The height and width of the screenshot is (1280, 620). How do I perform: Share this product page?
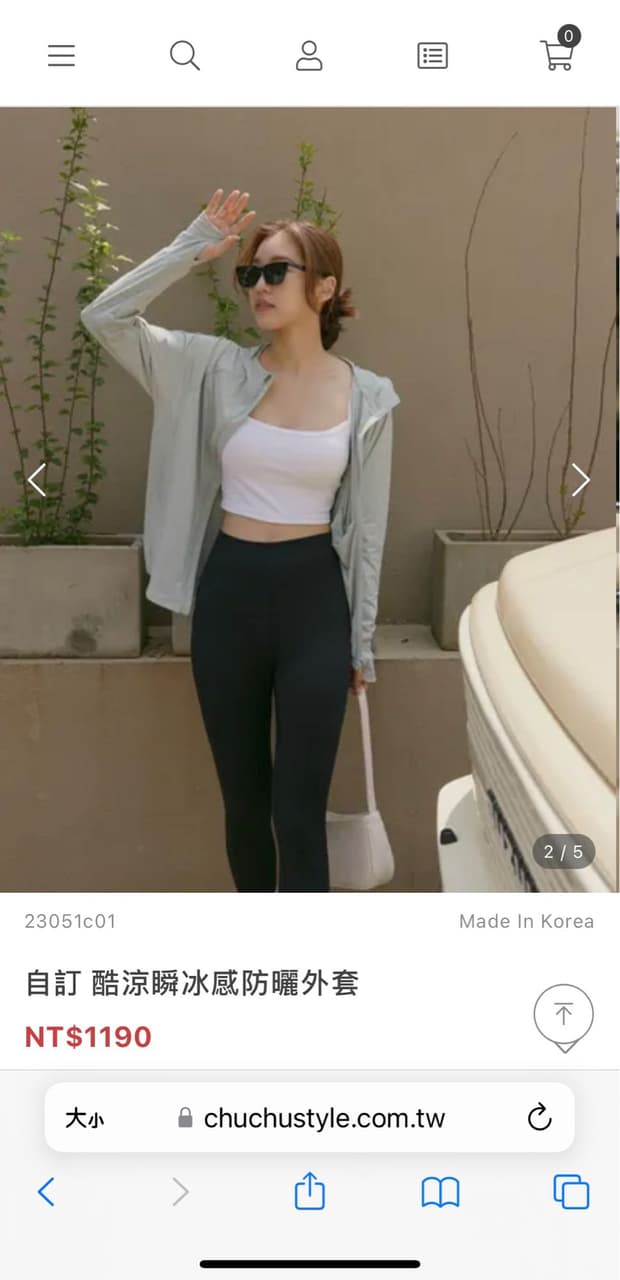(310, 1191)
